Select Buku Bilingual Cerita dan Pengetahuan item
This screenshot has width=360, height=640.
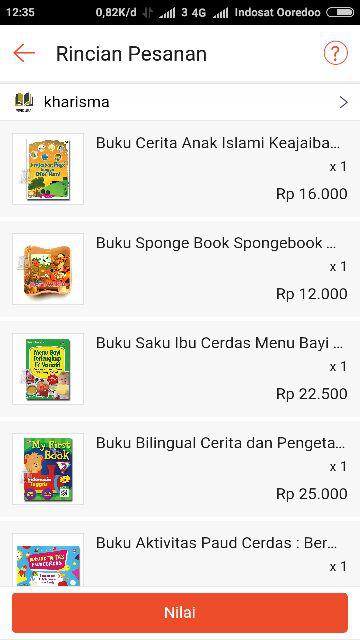[180, 469]
